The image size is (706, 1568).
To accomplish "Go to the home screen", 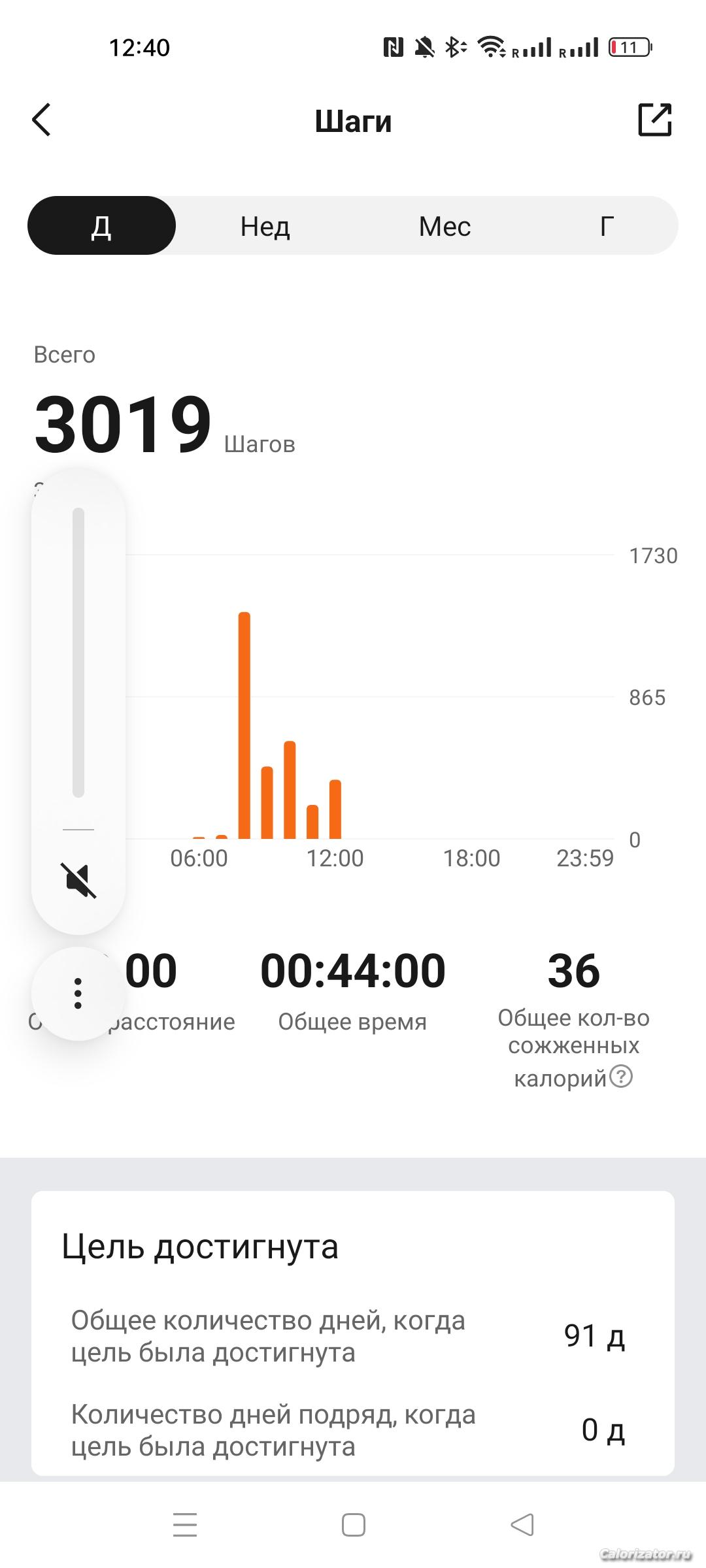I will [353, 1525].
